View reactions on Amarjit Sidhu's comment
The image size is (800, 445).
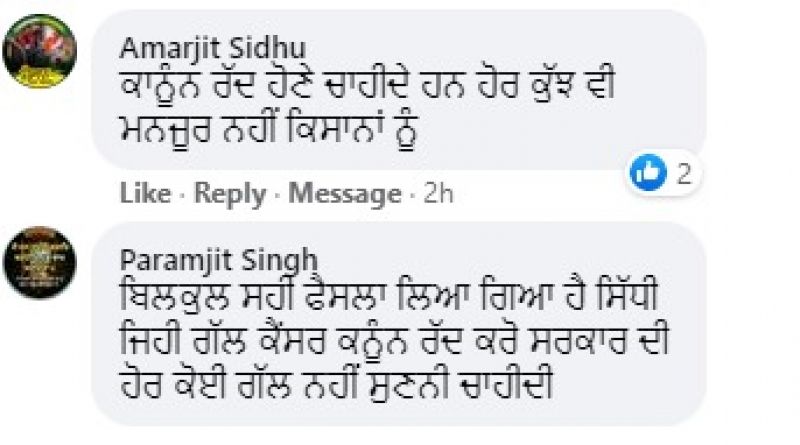click(660, 174)
